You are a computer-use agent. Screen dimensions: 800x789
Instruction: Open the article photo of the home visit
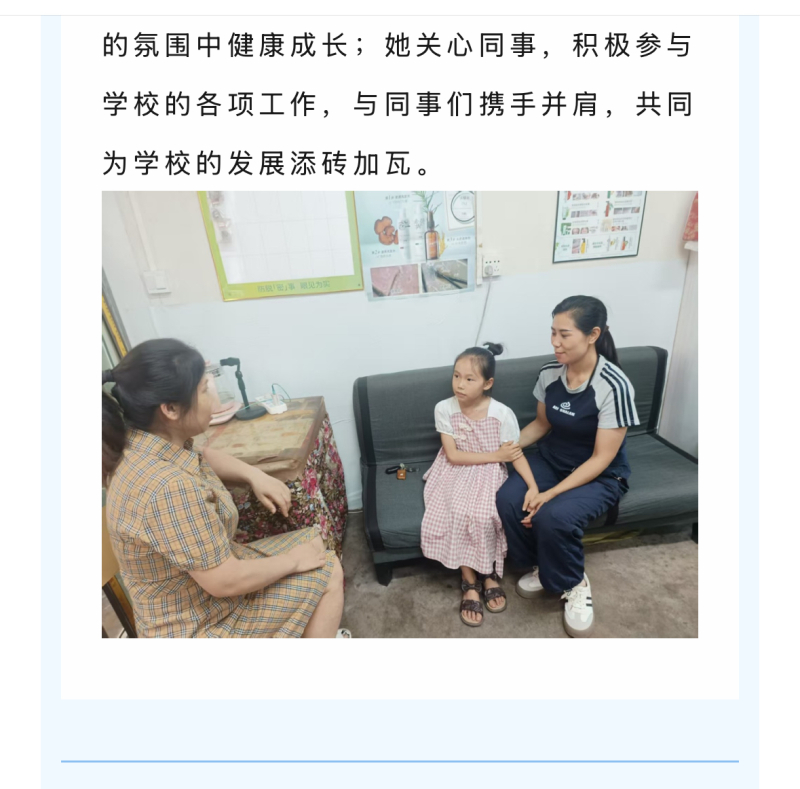coord(400,414)
